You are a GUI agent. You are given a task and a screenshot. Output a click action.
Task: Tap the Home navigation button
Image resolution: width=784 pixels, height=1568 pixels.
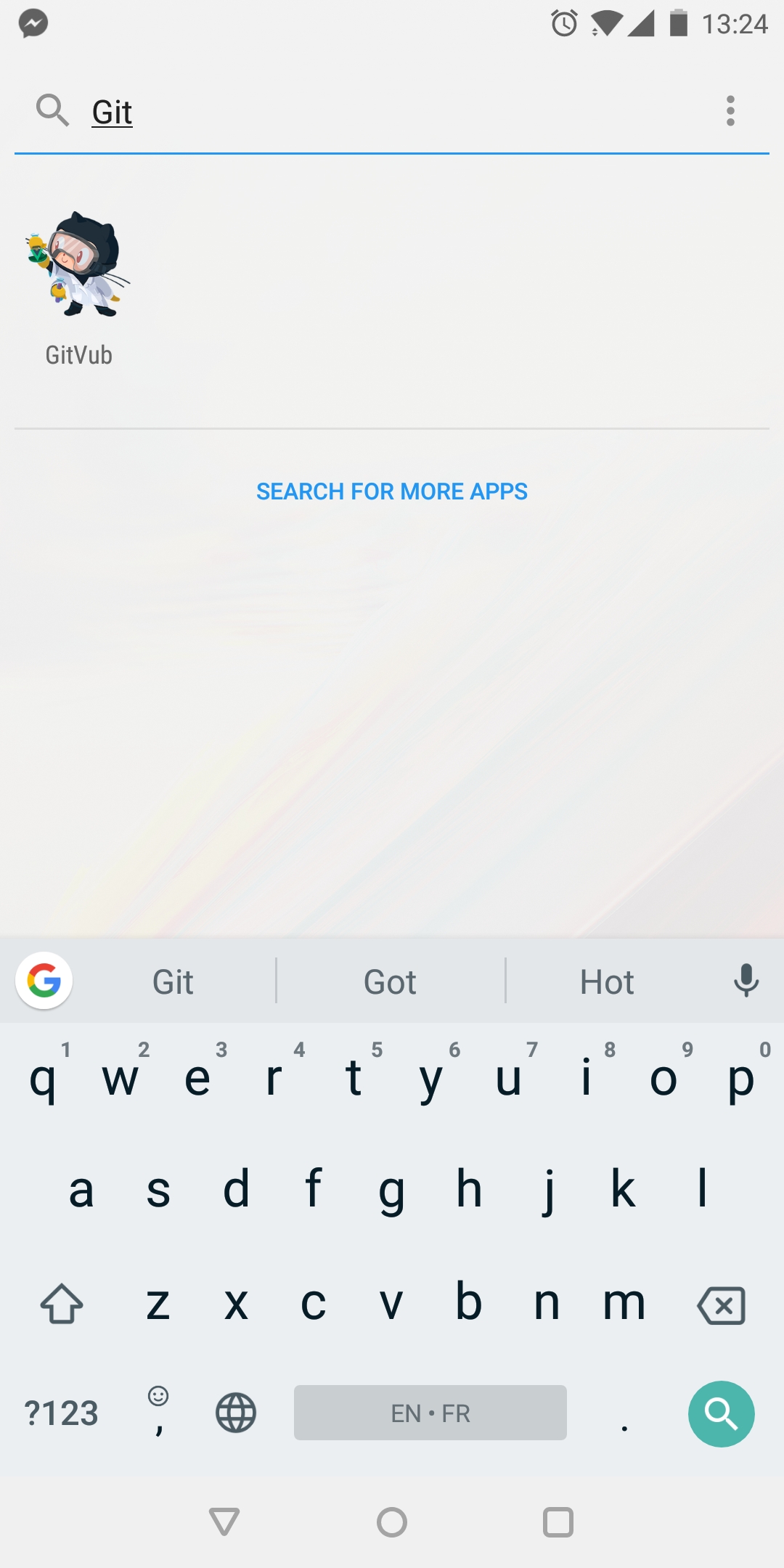[391, 1523]
